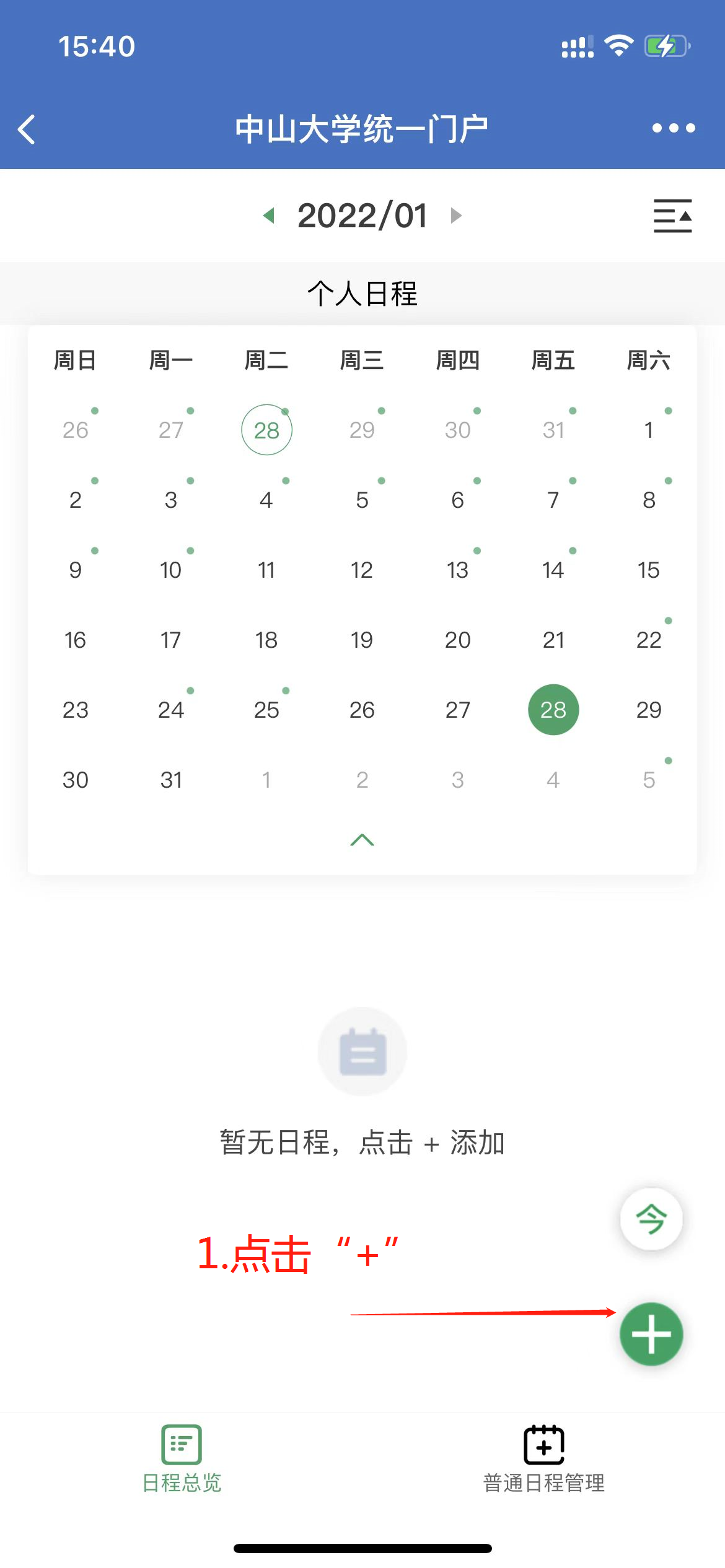The image size is (725, 1568).
Task: Go to the next month
Action: click(x=456, y=216)
